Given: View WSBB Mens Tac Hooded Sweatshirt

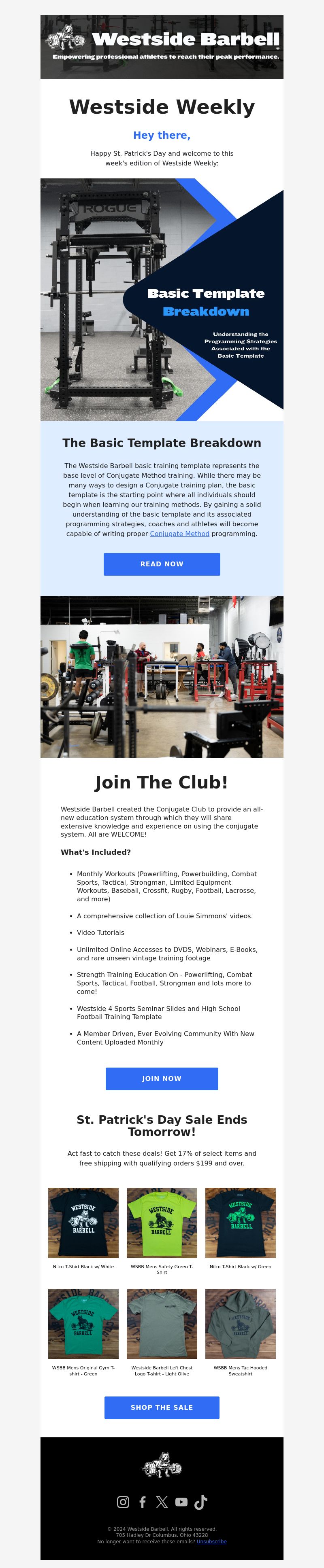Looking at the screenshot, I should point(240,1323).
